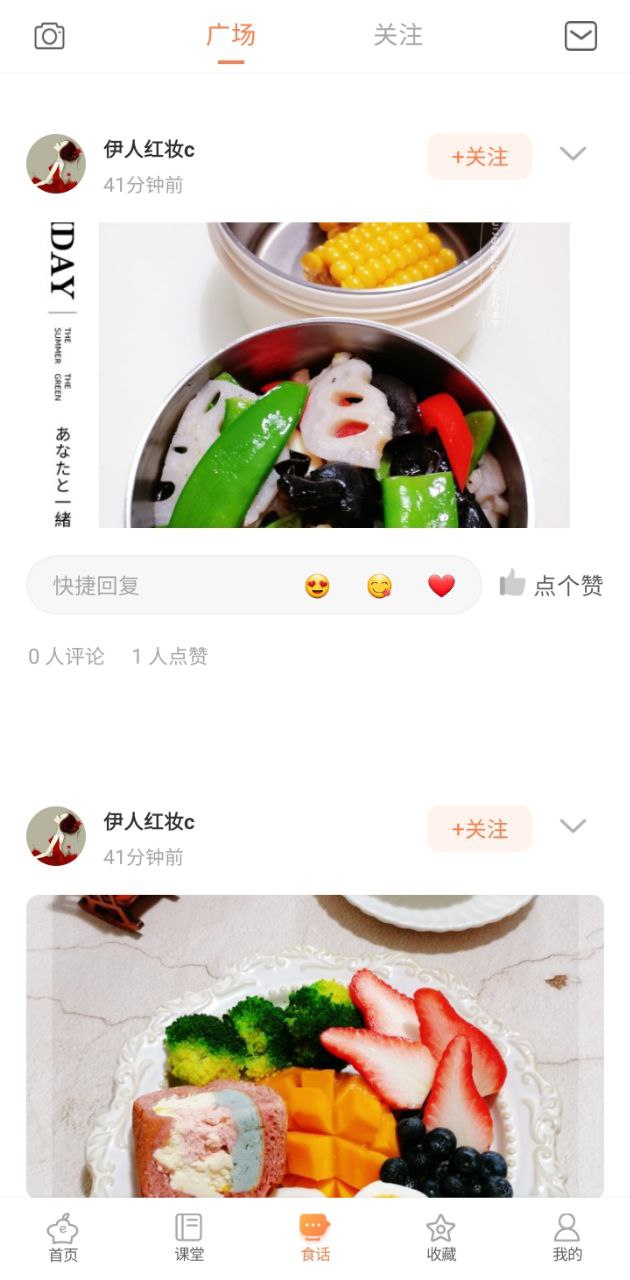Send the yummy face emoji quick reply
Screen dimensions: 630x1280
379,586
